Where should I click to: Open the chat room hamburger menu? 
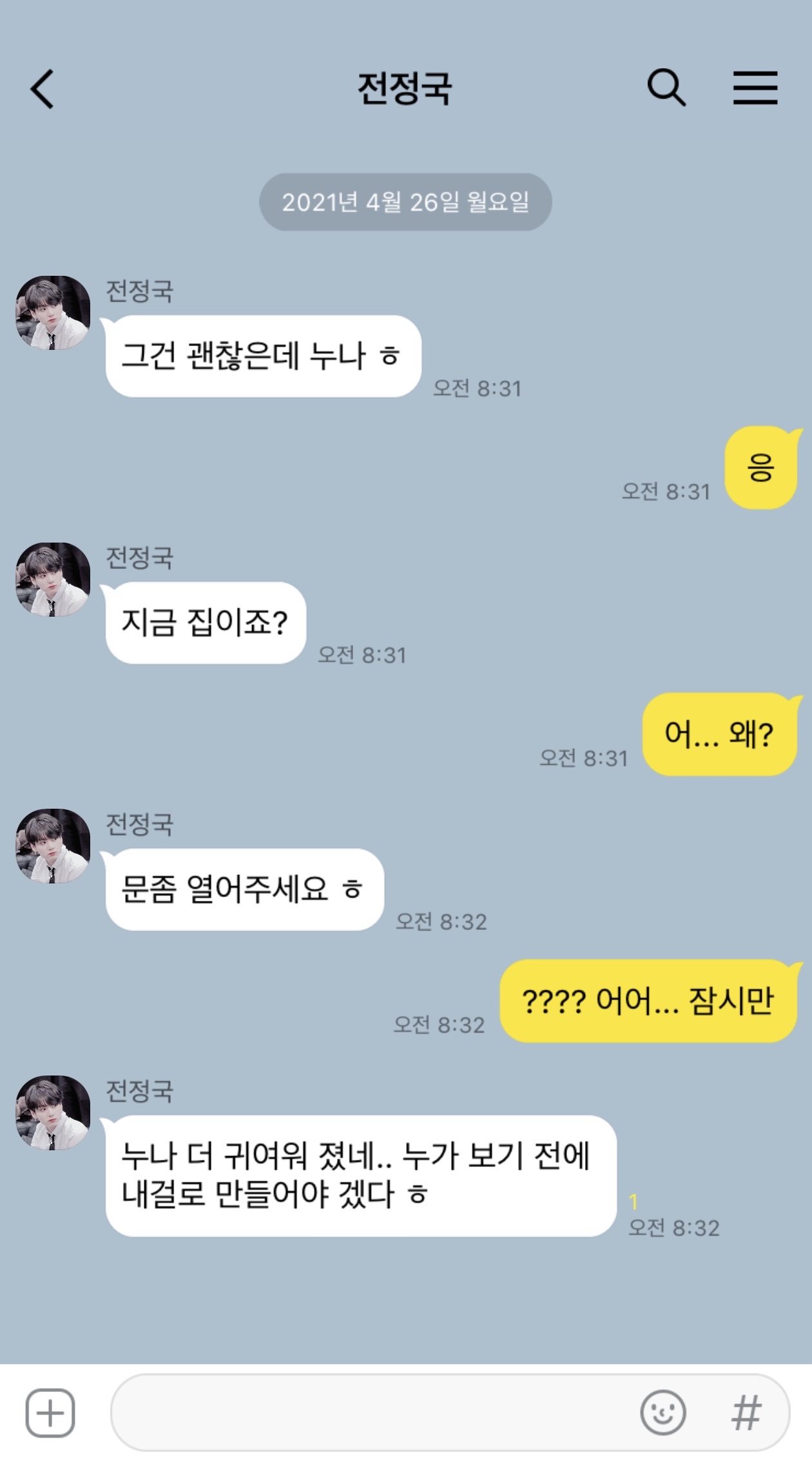755,88
